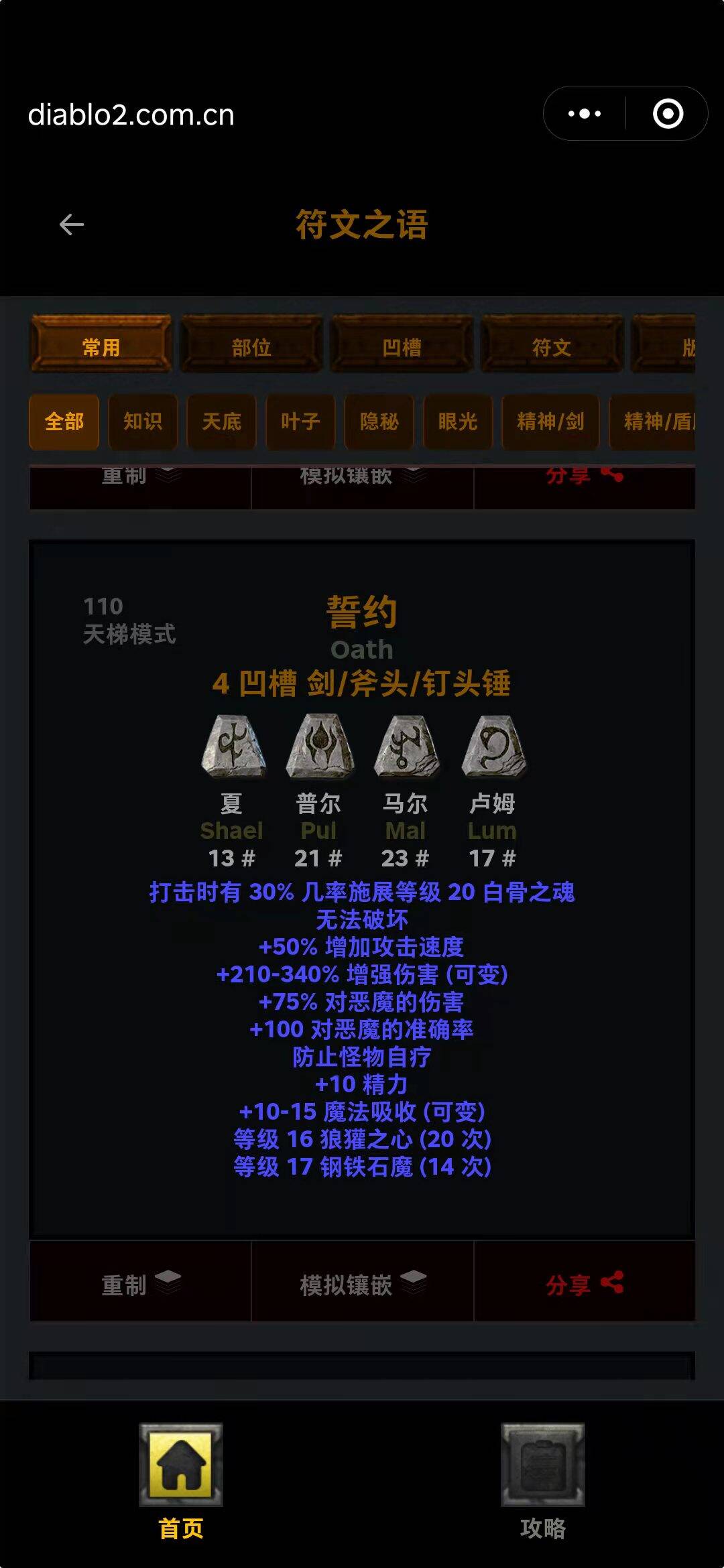Filter by 天底 runeword
This screenshot has height=1568, width=724.
click(x=222, y=421)
